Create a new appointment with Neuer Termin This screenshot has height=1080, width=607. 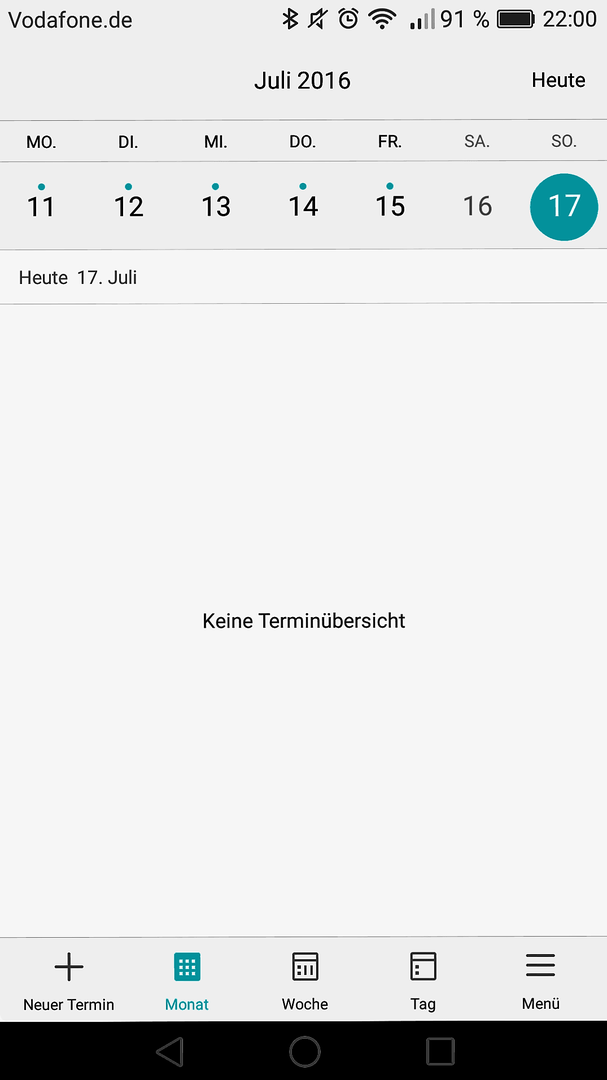68,980
